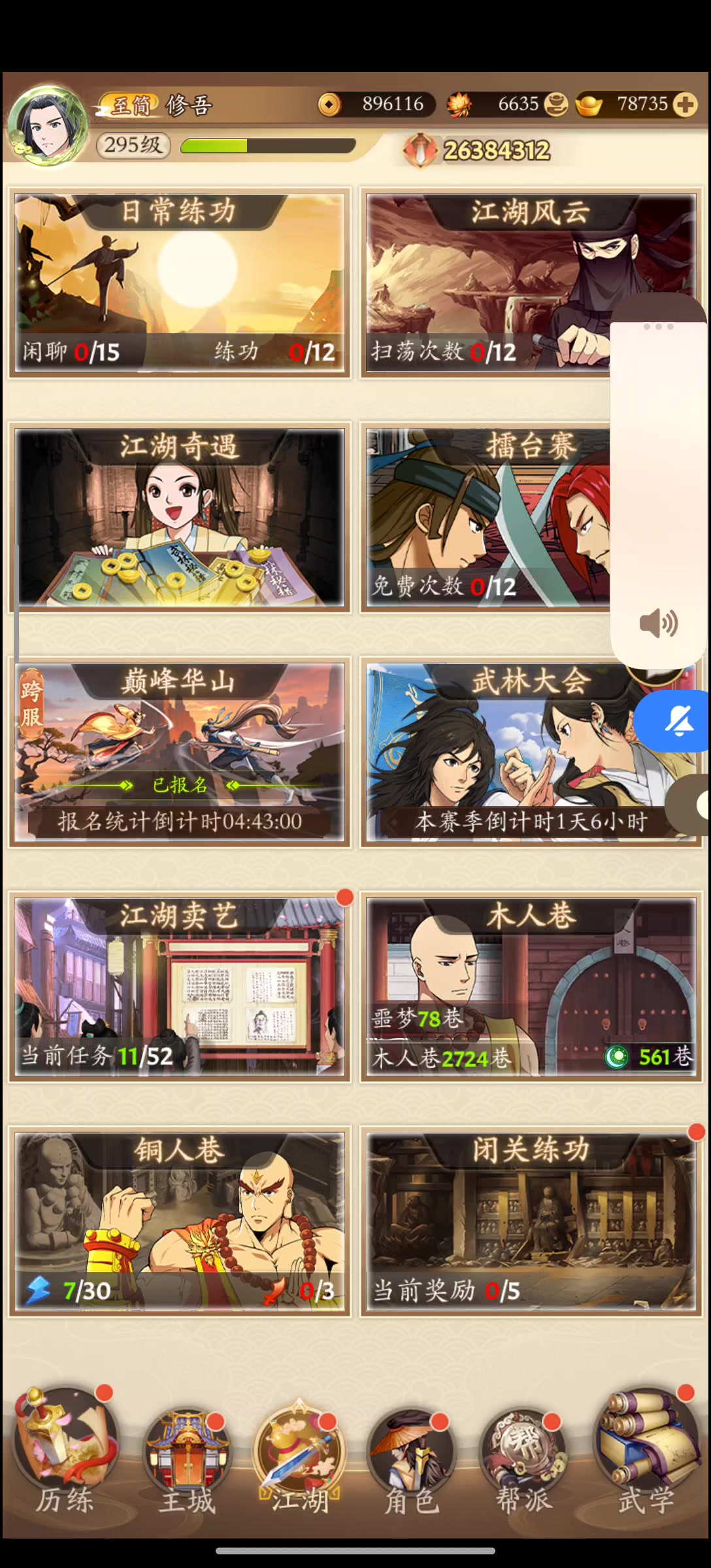The width and height of the screenshot is (711, 1568).
Task: Open the 江湖卖艺 task card
Action: point(180,987)
